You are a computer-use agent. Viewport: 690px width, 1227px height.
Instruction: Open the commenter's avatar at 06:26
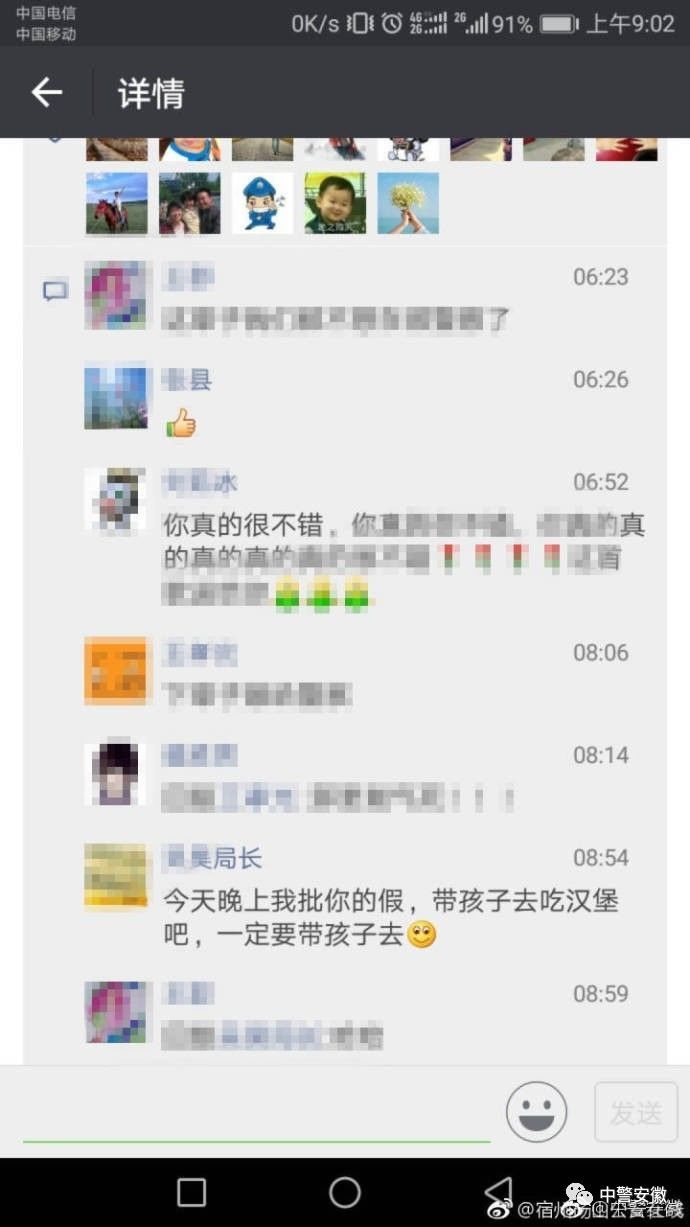[x=115, y=397]
